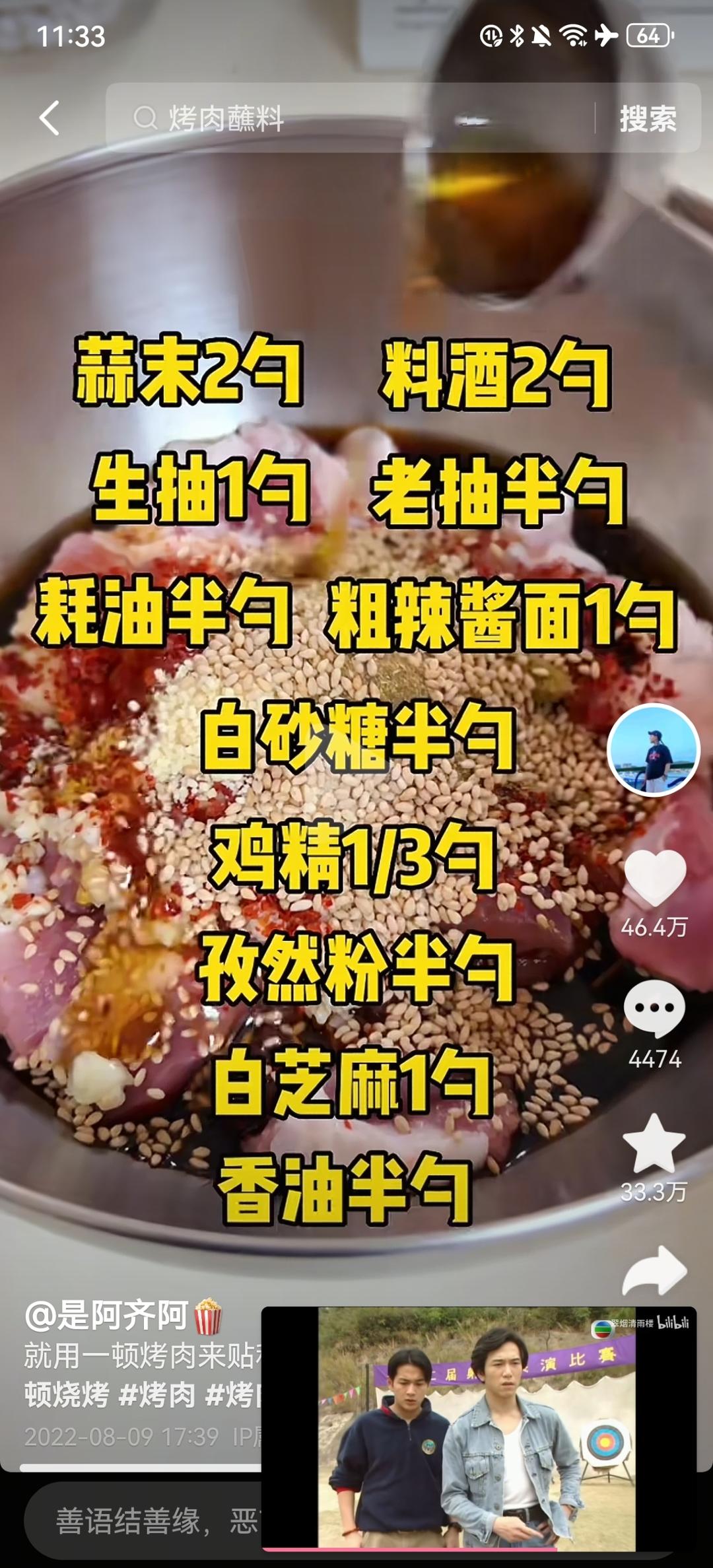
Task: Like this video via the heart icon
Action: [x=655, y=877]
